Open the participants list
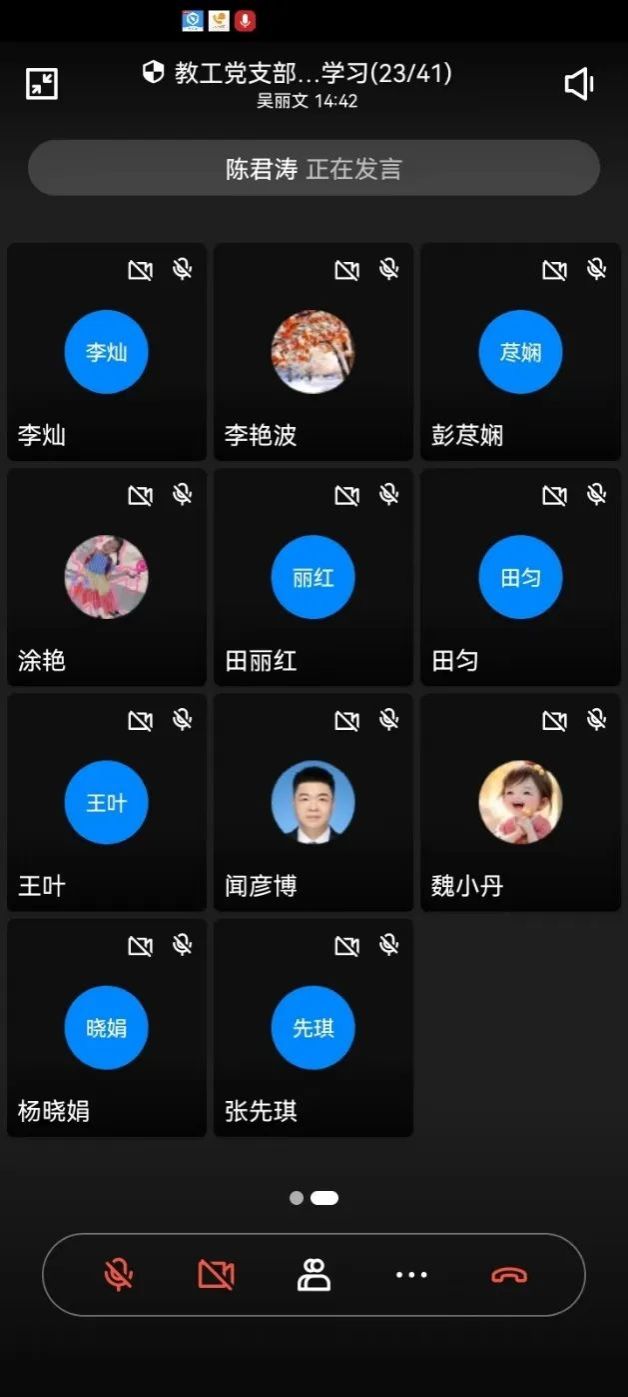628x1397 pixels. (314, 1275)
